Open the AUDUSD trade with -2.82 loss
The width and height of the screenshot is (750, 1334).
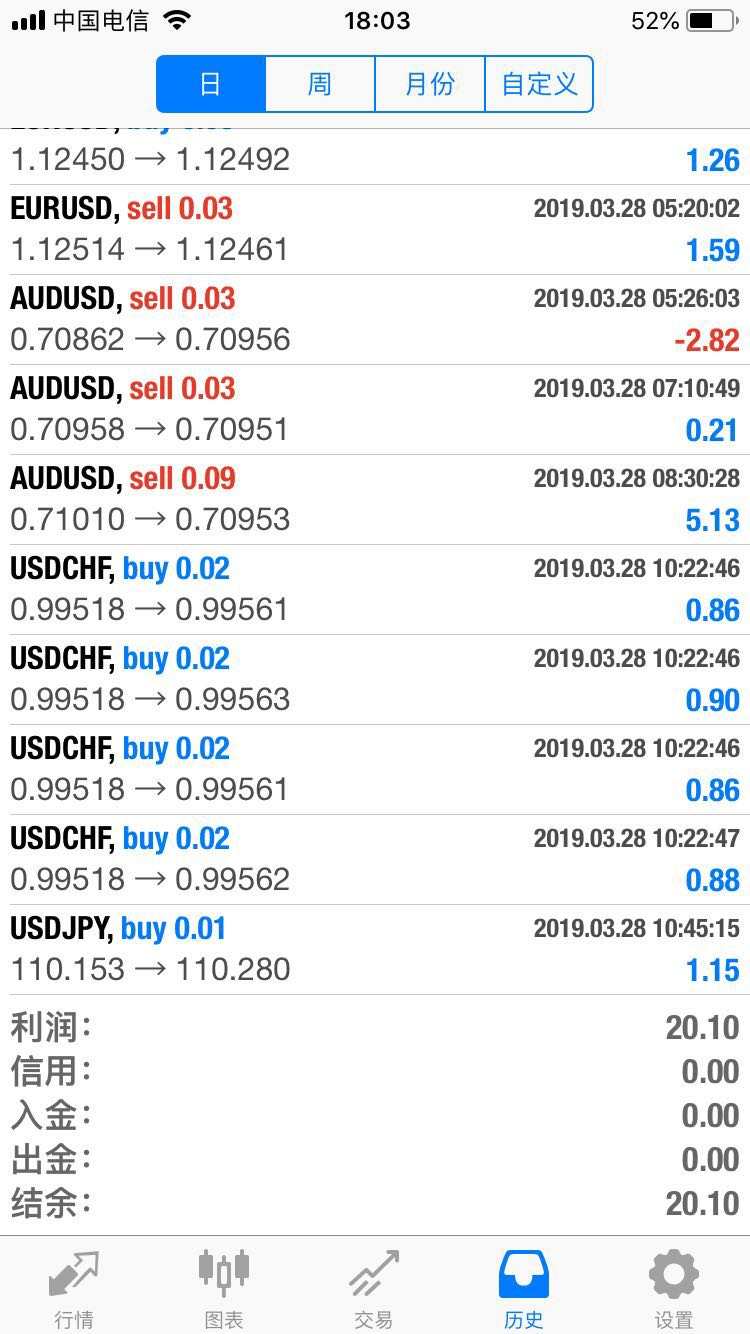pos(375,319)
